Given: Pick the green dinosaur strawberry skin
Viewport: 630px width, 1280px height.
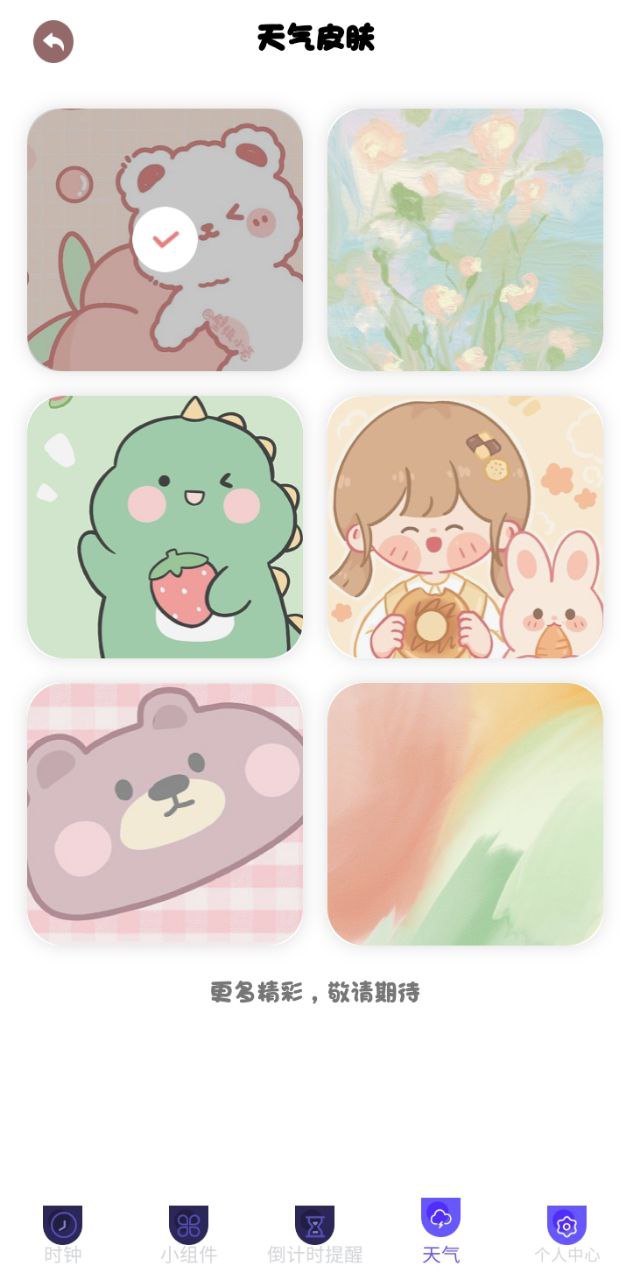Looking at the screenshot, I should click(x=165, y=527).
